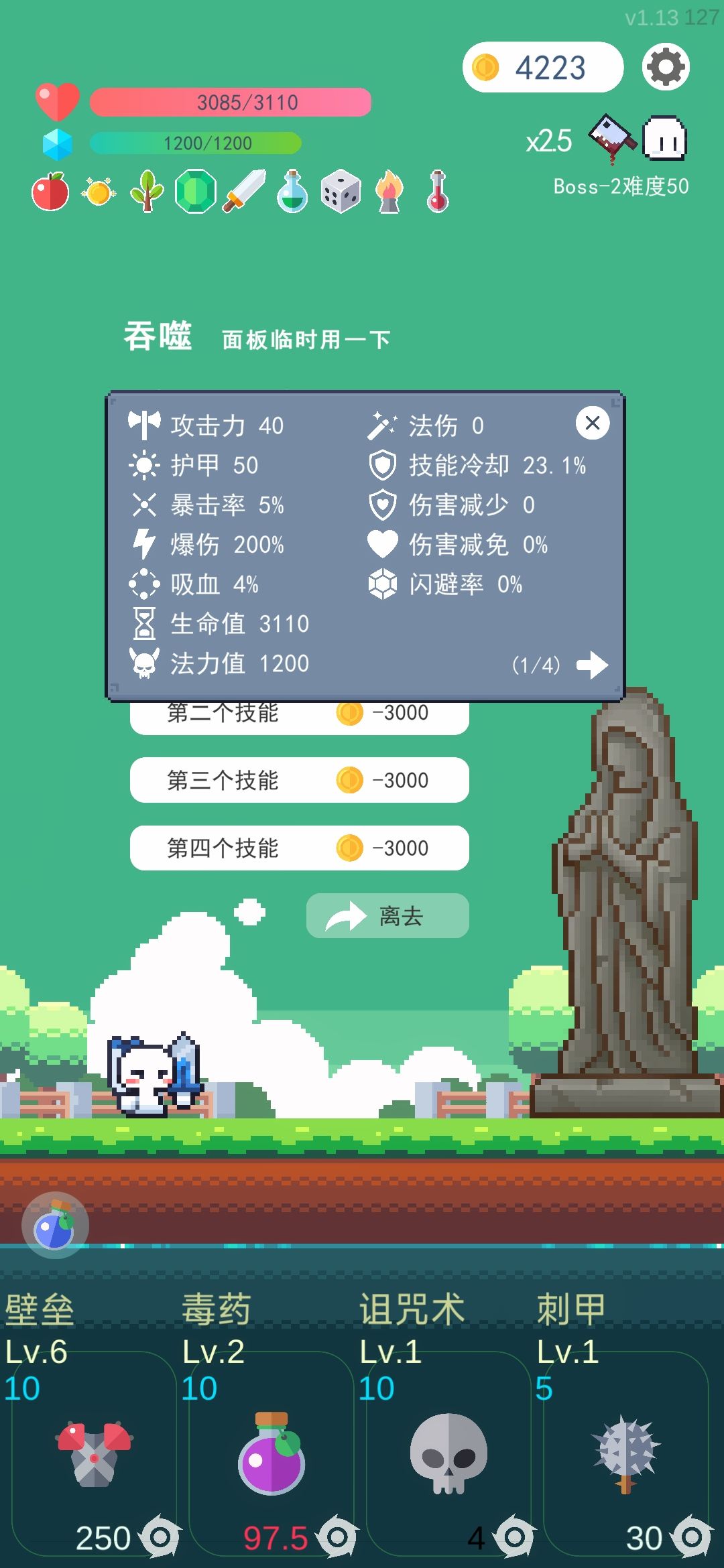Click the sapling plant icon in the top bar
This screenshot has height=1568, width=724.
146,193
